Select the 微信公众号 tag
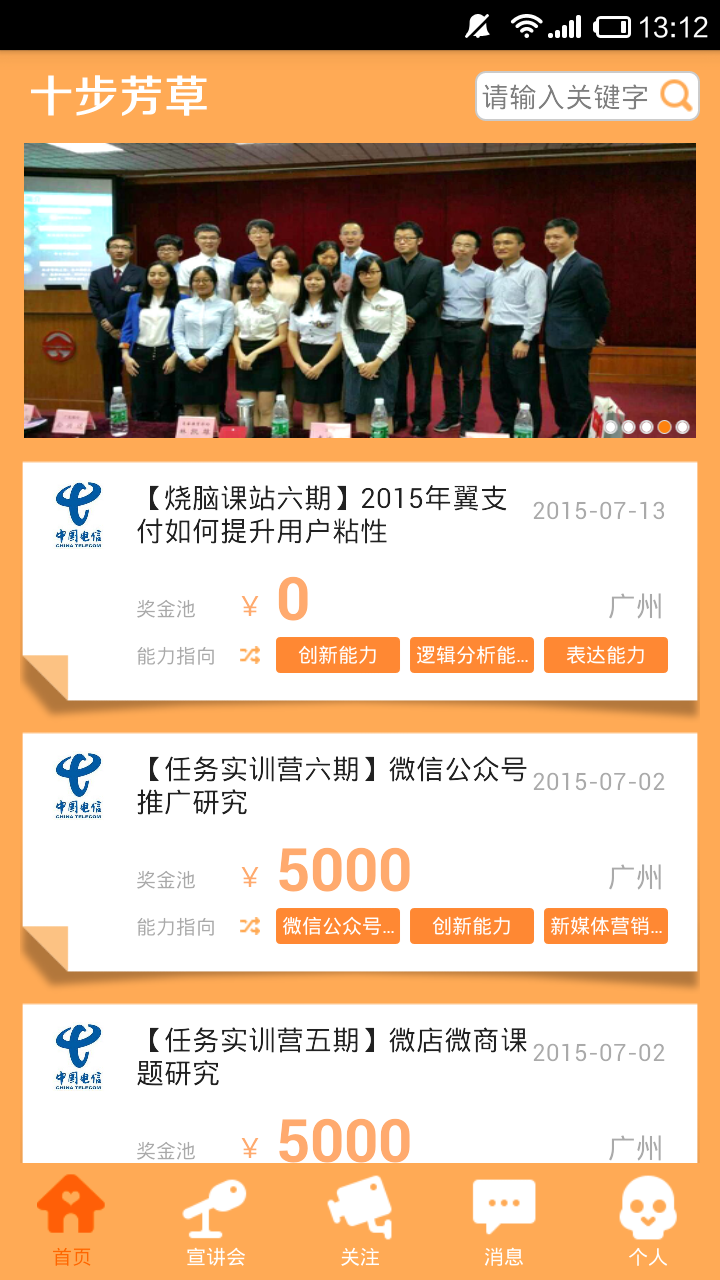 pos(338,927)
